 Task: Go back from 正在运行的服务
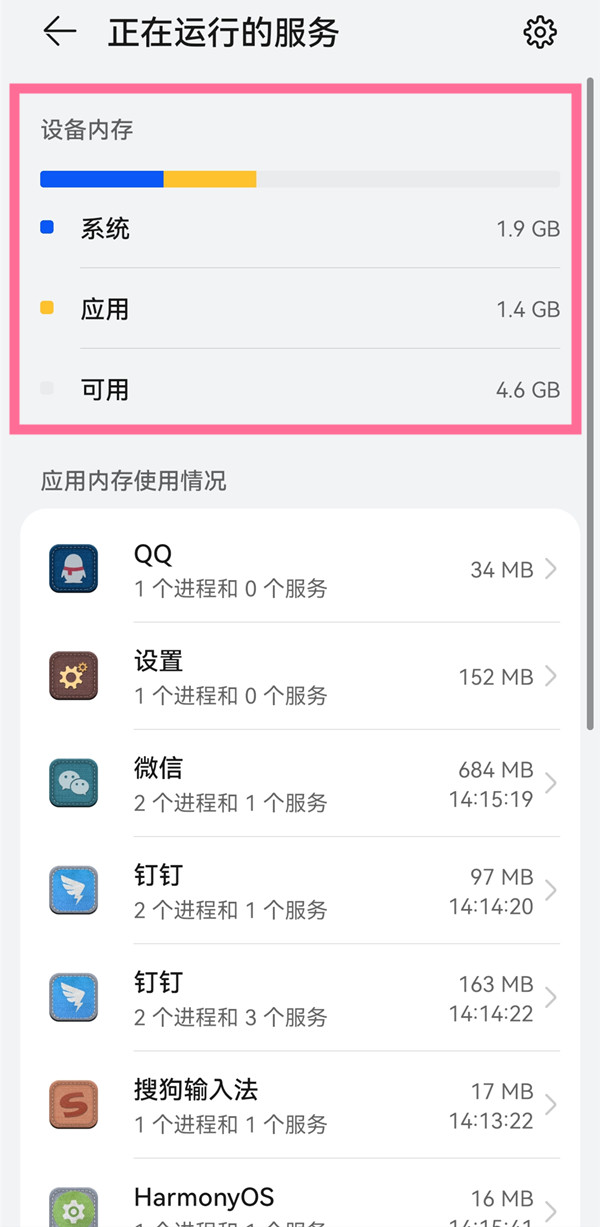pyautogui.click(x=60, y=33)
